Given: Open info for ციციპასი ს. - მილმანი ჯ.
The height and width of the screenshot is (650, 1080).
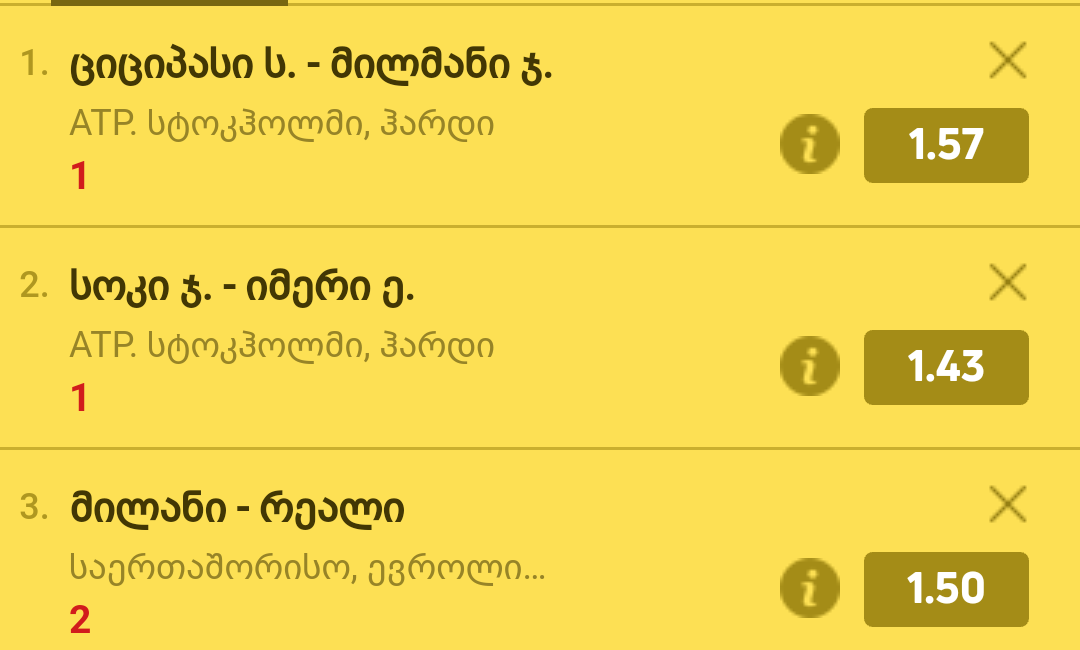Looking at the screenshot, I should (809, 145).
